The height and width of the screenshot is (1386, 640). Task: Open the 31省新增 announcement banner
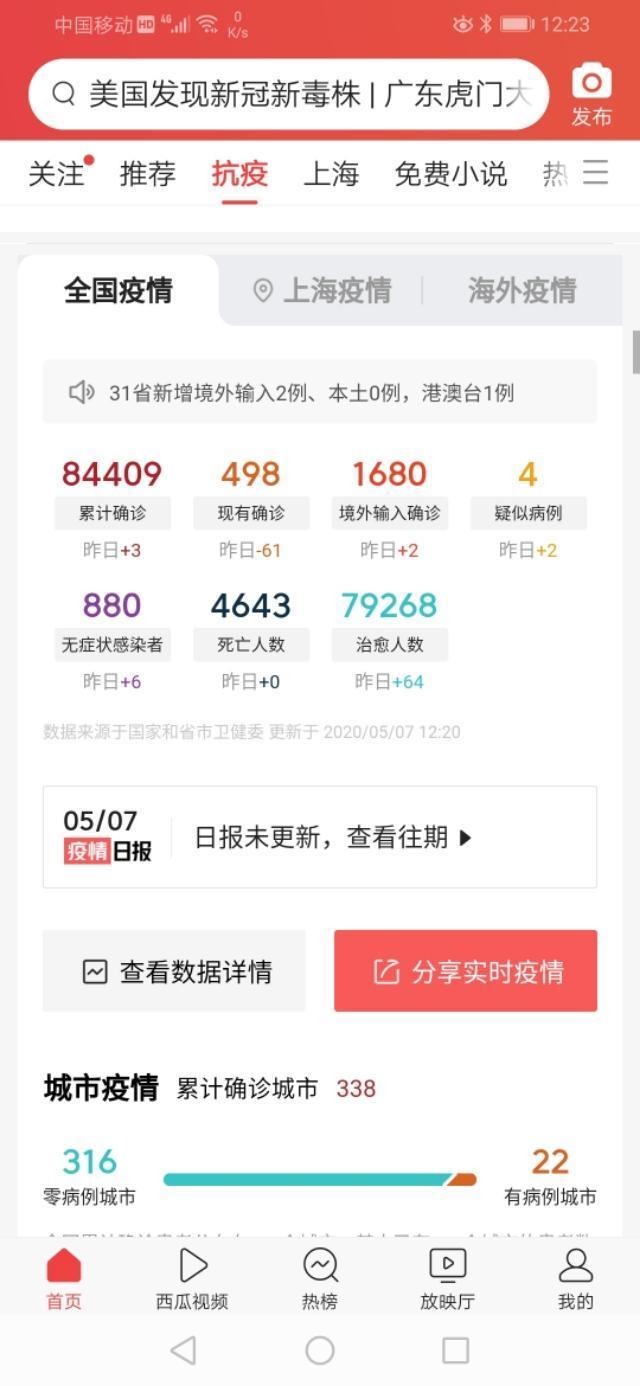(x=320, y=392)
